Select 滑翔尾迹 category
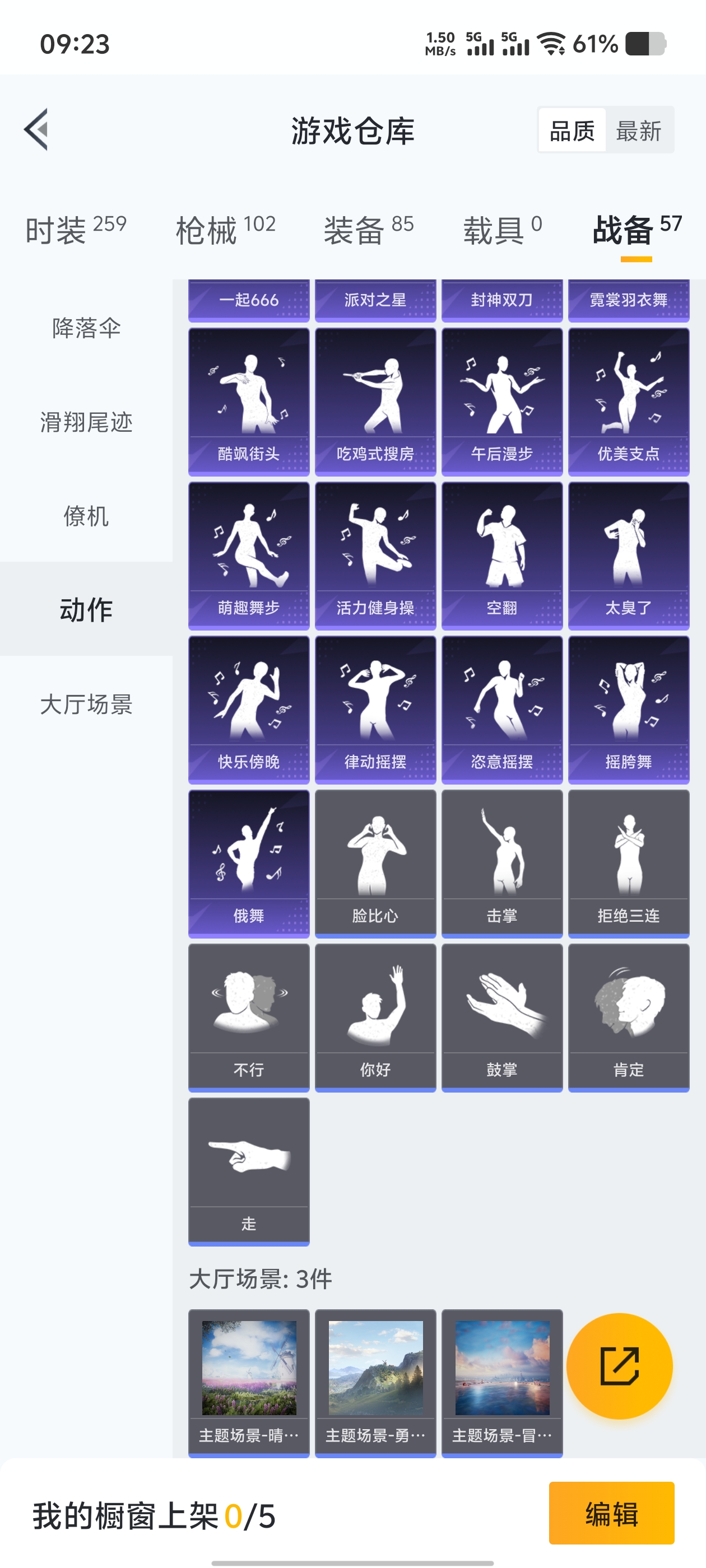706x1568 pixels. (86, 422)
